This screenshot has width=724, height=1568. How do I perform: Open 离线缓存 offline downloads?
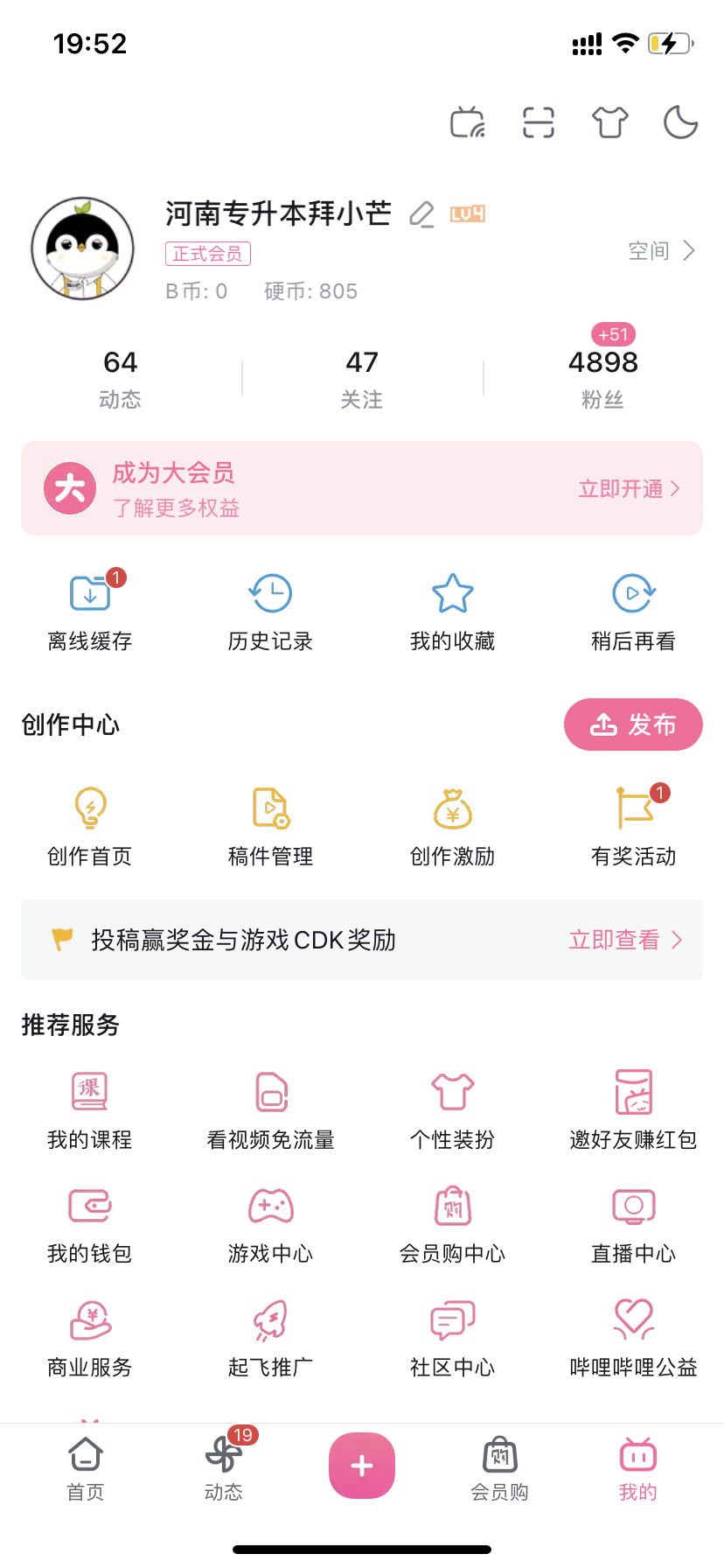point(88,610)
